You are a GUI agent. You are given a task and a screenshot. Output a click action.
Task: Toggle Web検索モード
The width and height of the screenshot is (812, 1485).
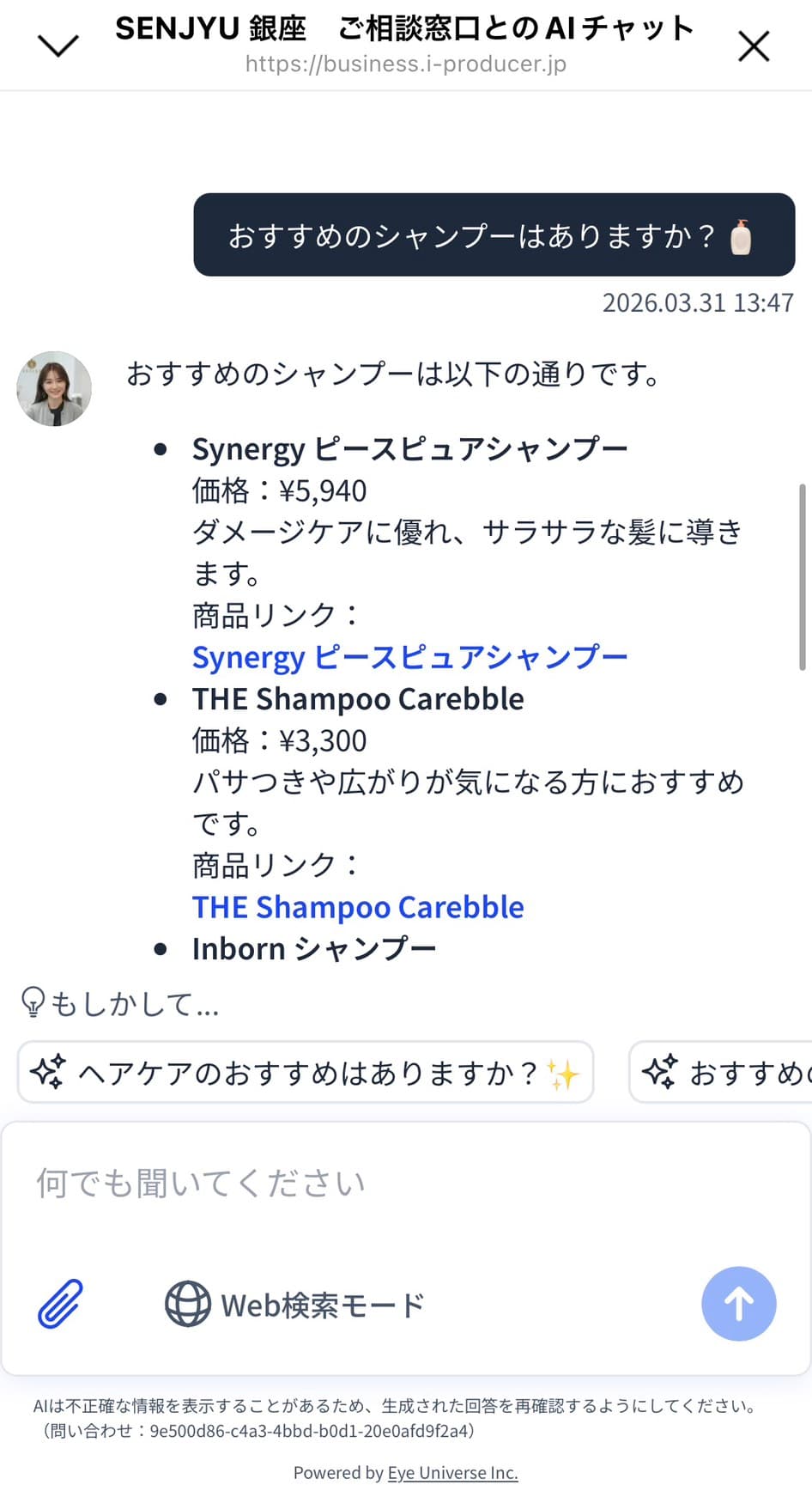click(294, 1305)
